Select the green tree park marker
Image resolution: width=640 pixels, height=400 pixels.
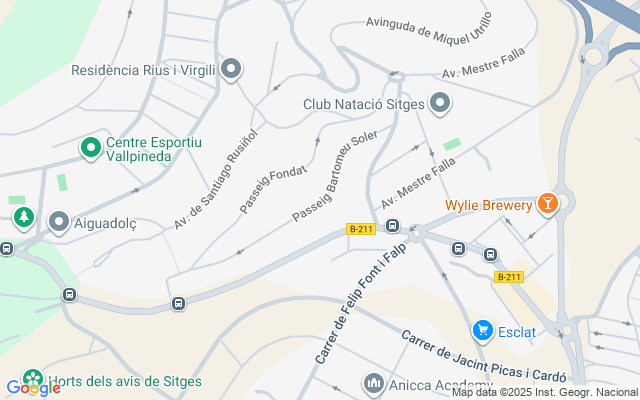pos(24,218)
